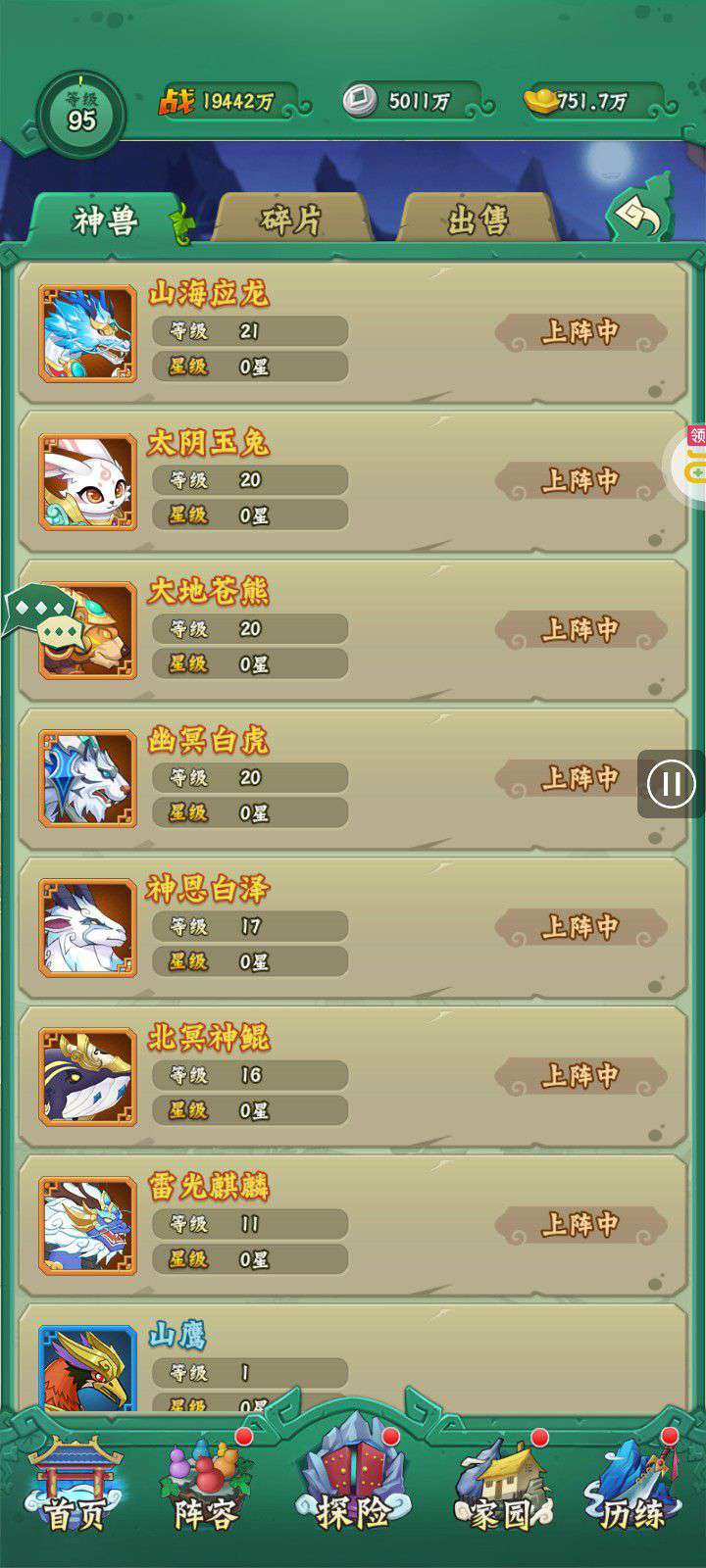Open the 雷光麒麟 beast card

pos(353,1227)
